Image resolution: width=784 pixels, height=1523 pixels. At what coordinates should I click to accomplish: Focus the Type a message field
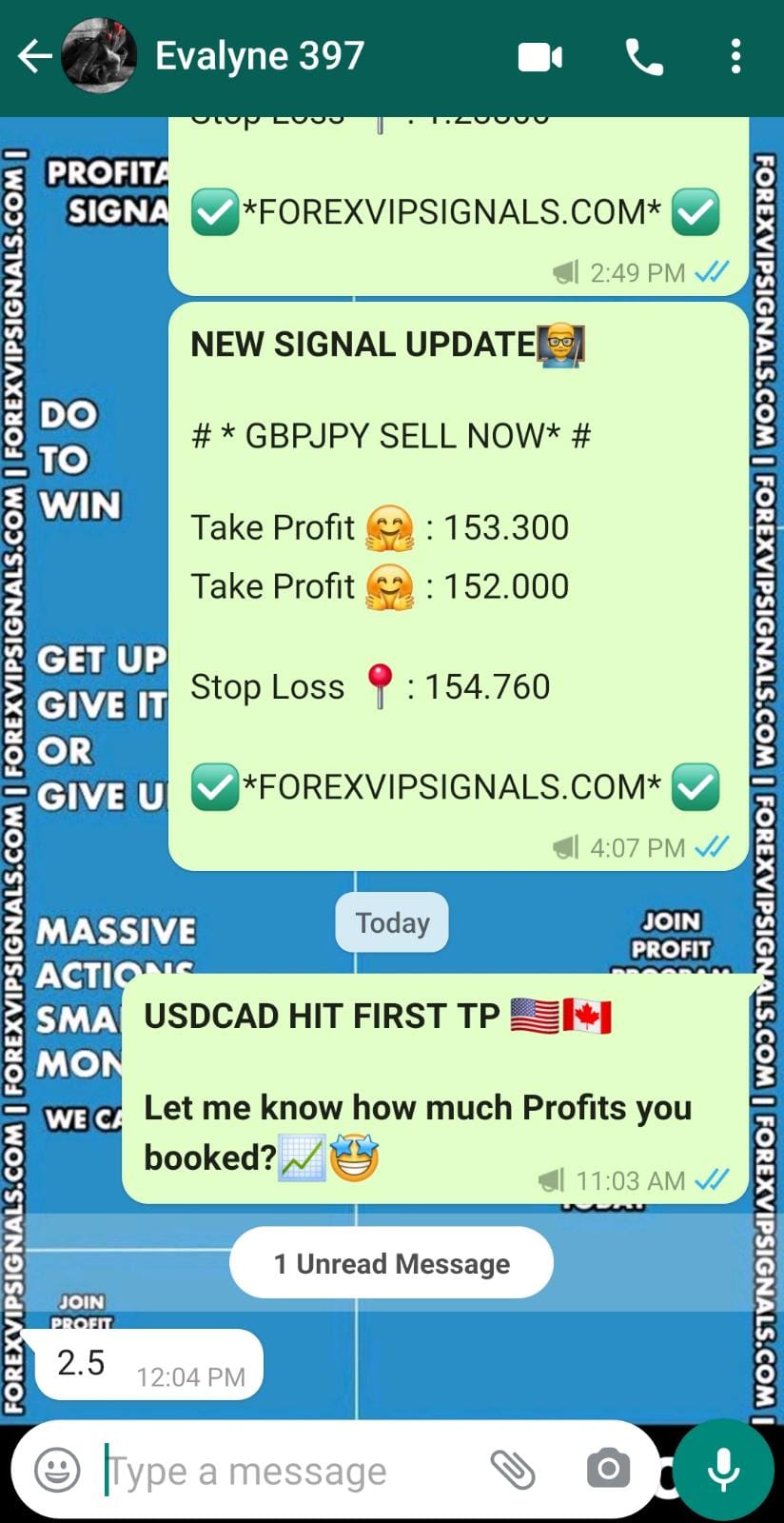(x=285, y=1472)
